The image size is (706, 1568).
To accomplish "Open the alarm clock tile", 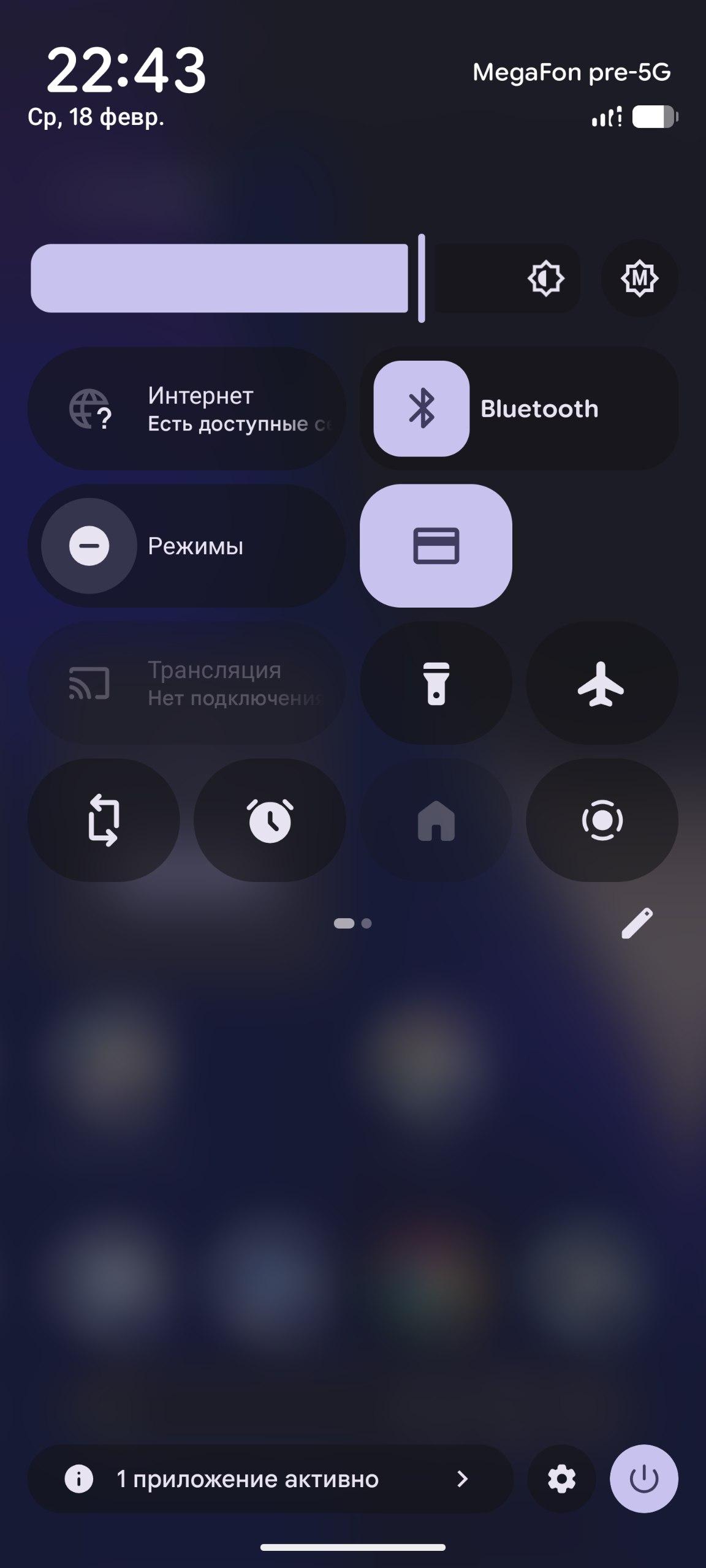I will click(x=270, y=820).
